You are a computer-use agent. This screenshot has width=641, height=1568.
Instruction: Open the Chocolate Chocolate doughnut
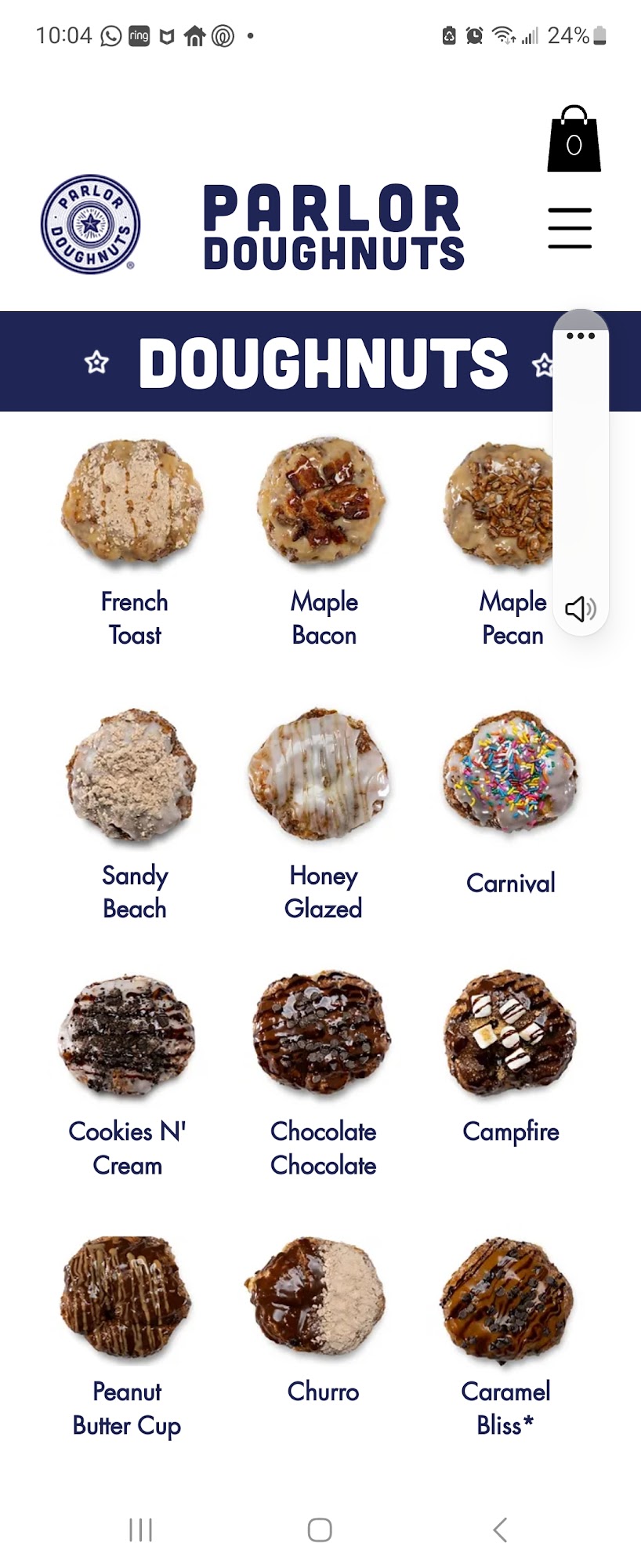tap(322, 1033)
